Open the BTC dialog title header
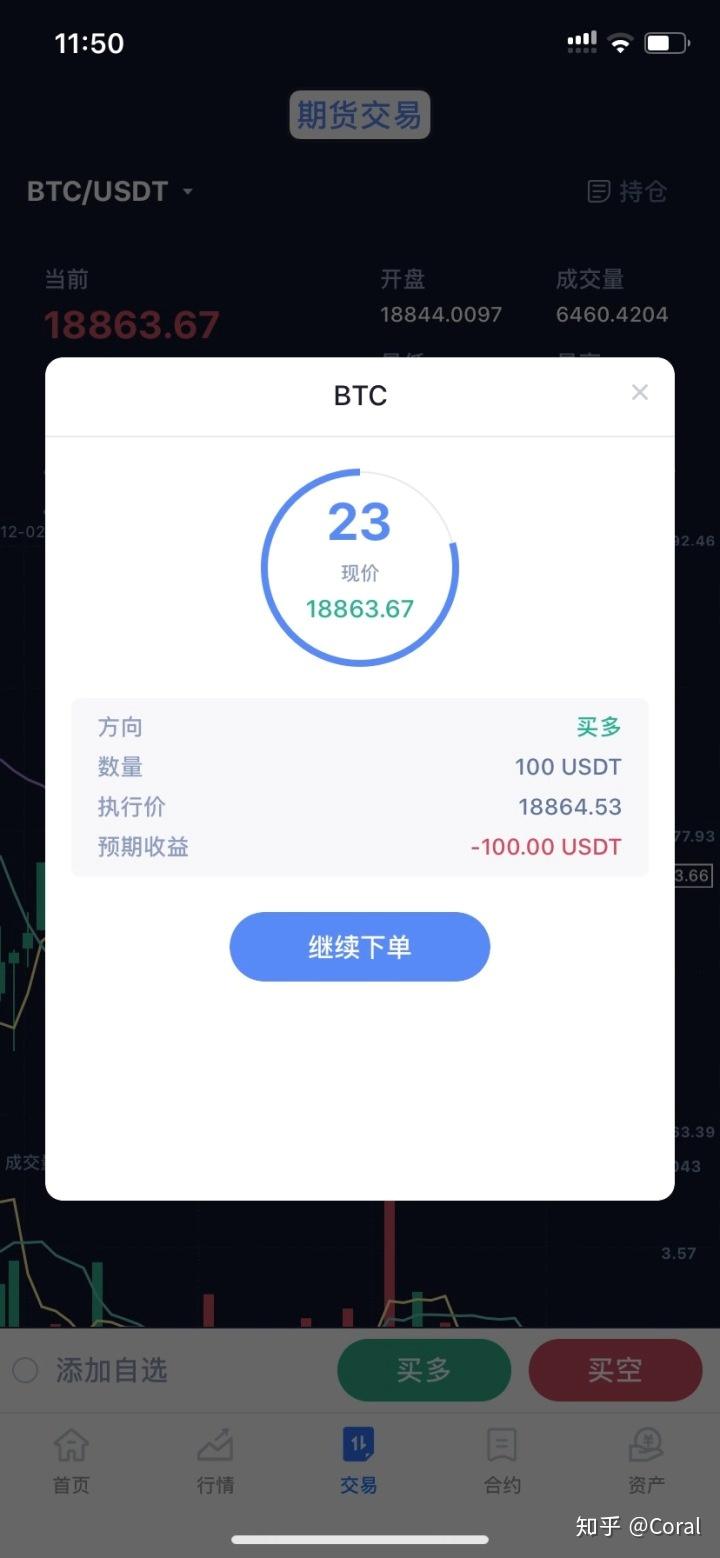 pyautogui.click(x=359, y=395)
